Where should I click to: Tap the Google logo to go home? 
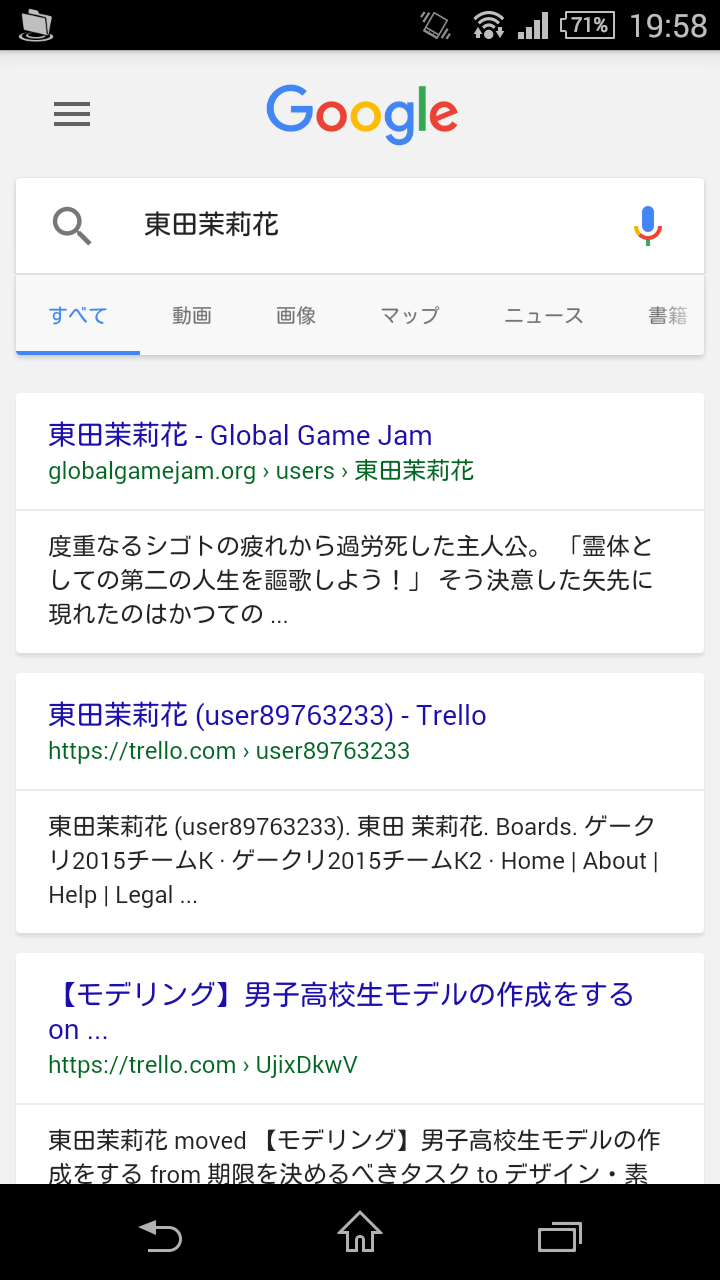(x=362, y=115)
